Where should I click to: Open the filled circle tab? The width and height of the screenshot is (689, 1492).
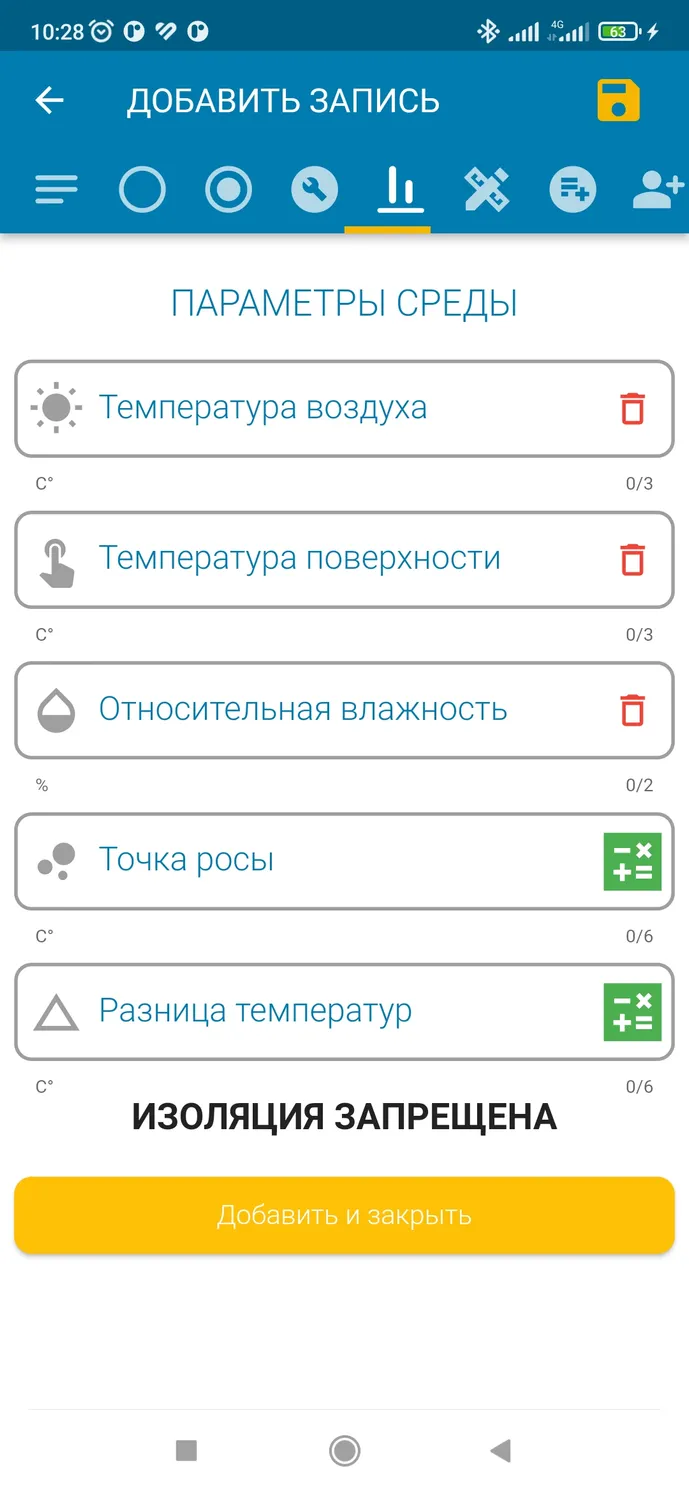tap(228, 189)
